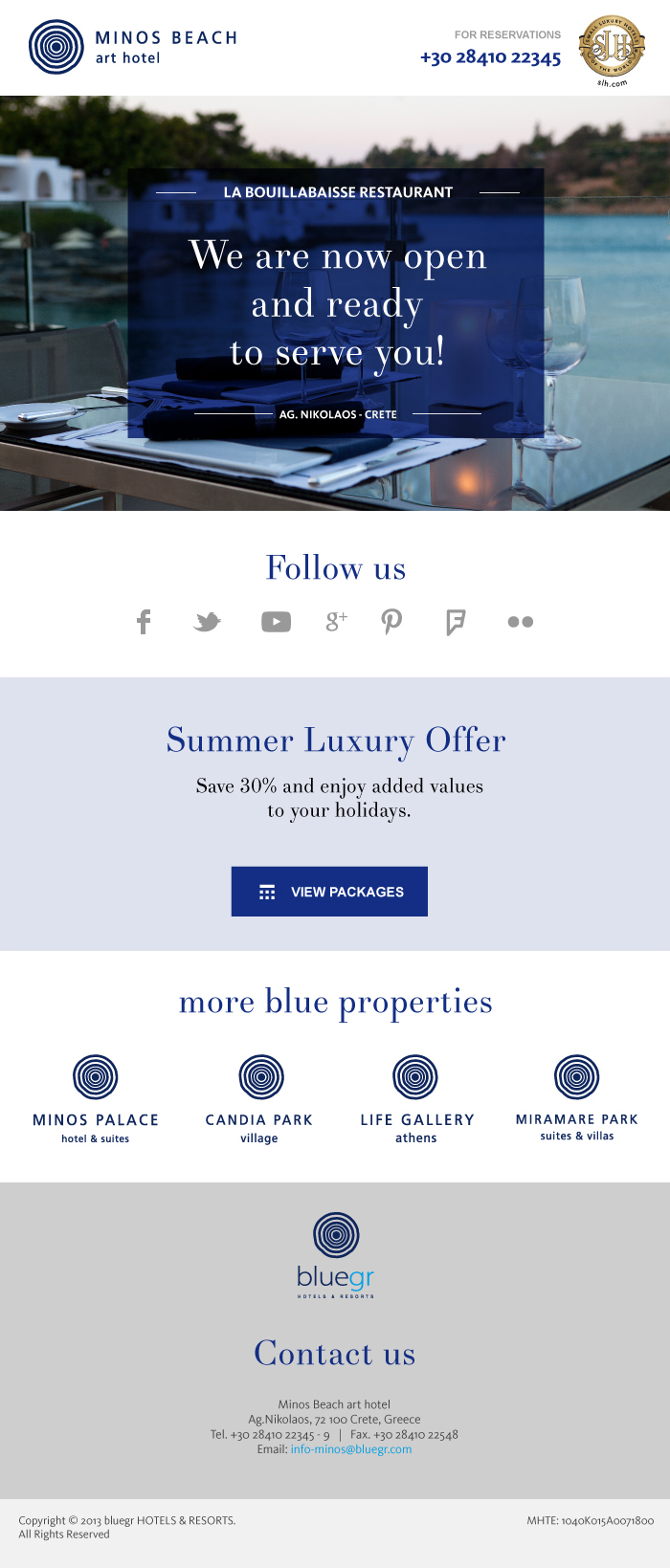Open the Facebook page icon

[x=144, y=622]
